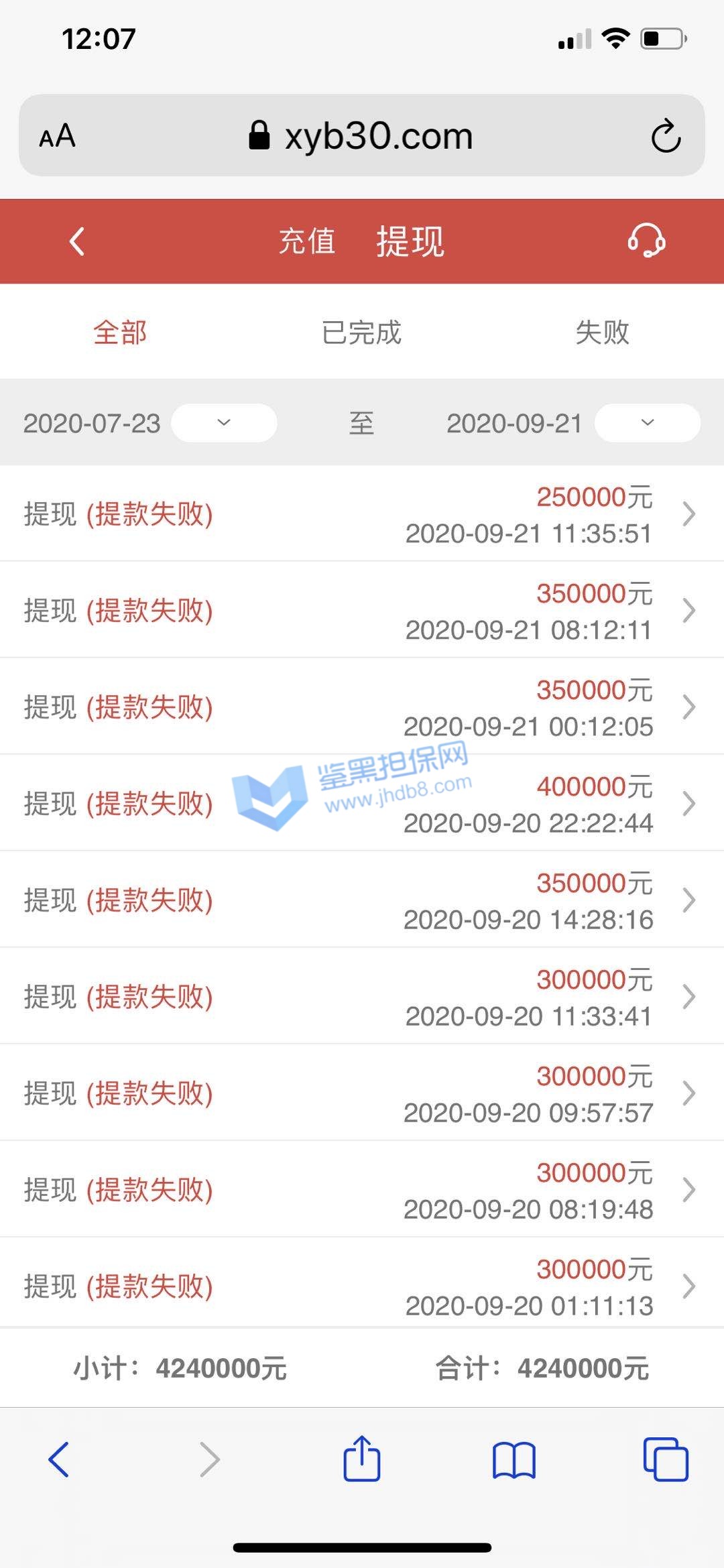This screenshot has width=724, height=1568.
Task: Go to previous page in Safari
Action: [x=59, y=1459]
